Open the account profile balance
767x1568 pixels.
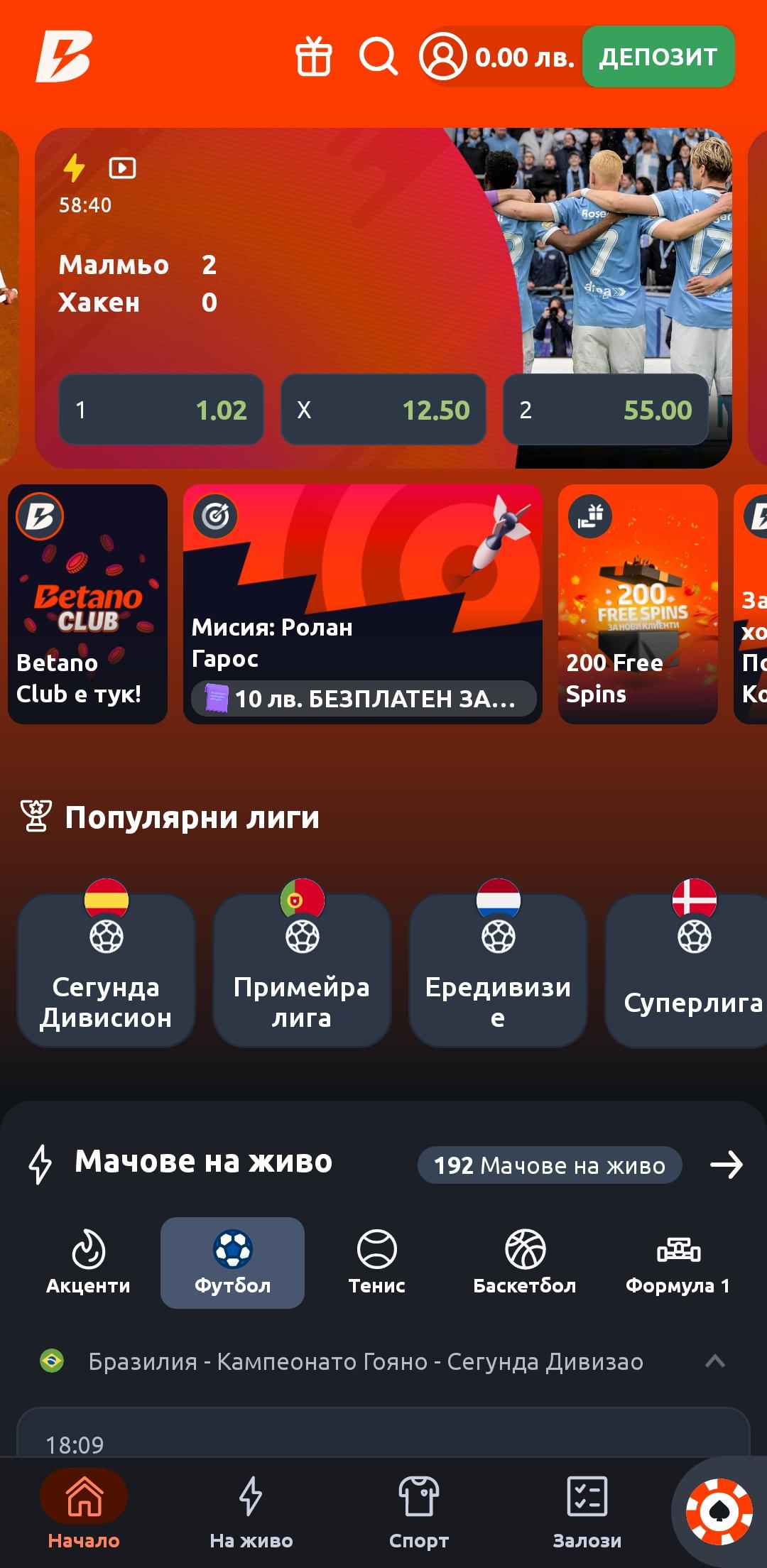[497, 57]
